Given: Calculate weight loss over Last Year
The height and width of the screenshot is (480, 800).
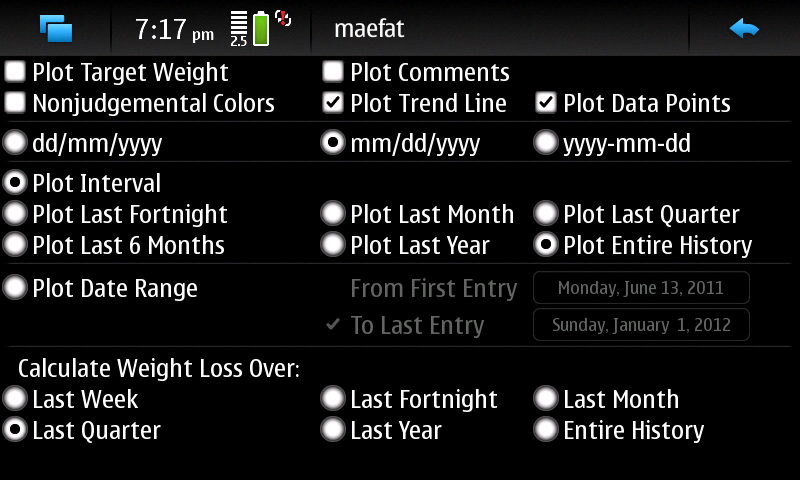Looking at the screenshot, I should (334, 430).
